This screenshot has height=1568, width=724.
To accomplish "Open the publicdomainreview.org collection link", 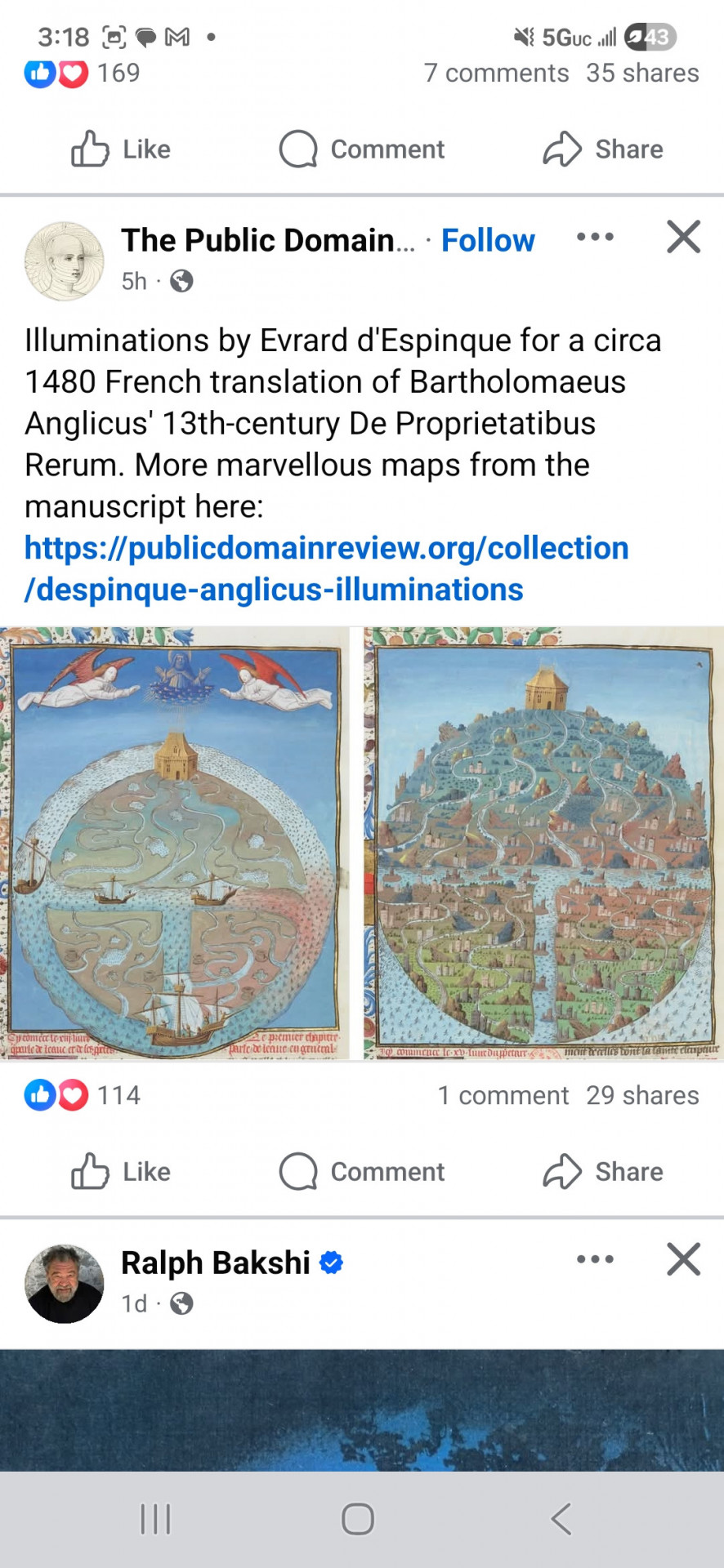I will (326, 568).
